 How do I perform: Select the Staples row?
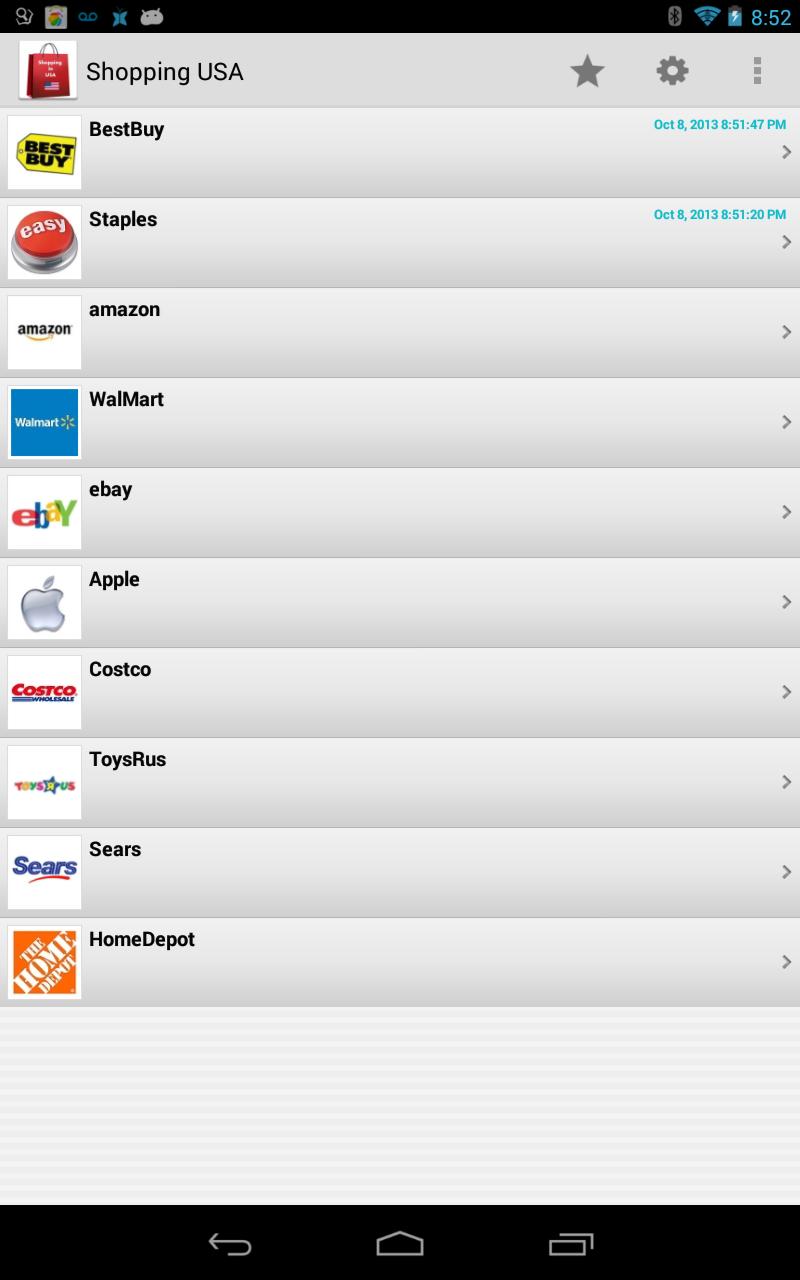point(400,242)
